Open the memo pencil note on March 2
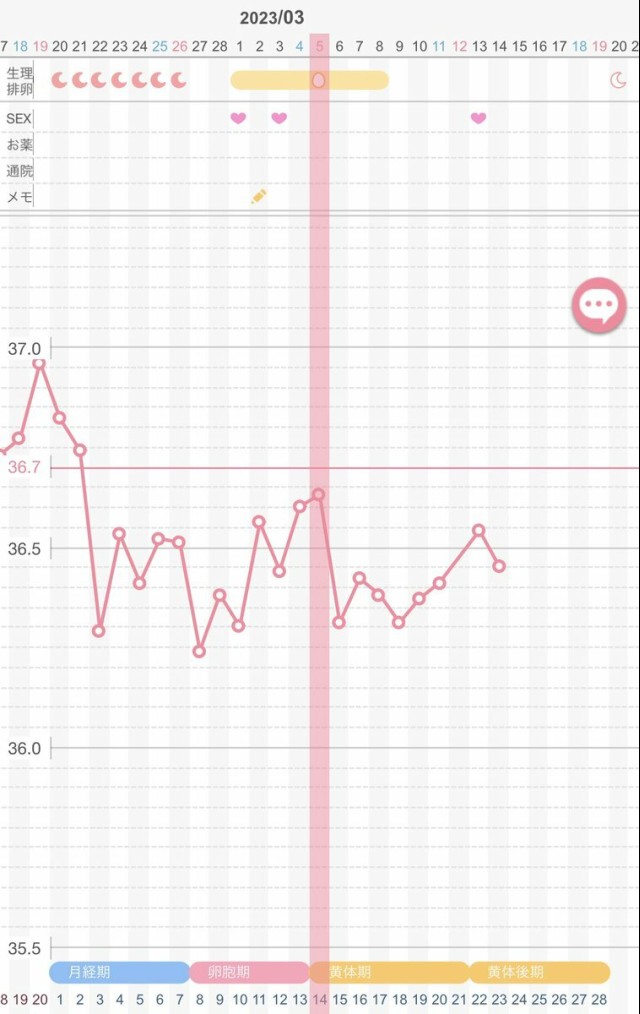 pos(259,197)
